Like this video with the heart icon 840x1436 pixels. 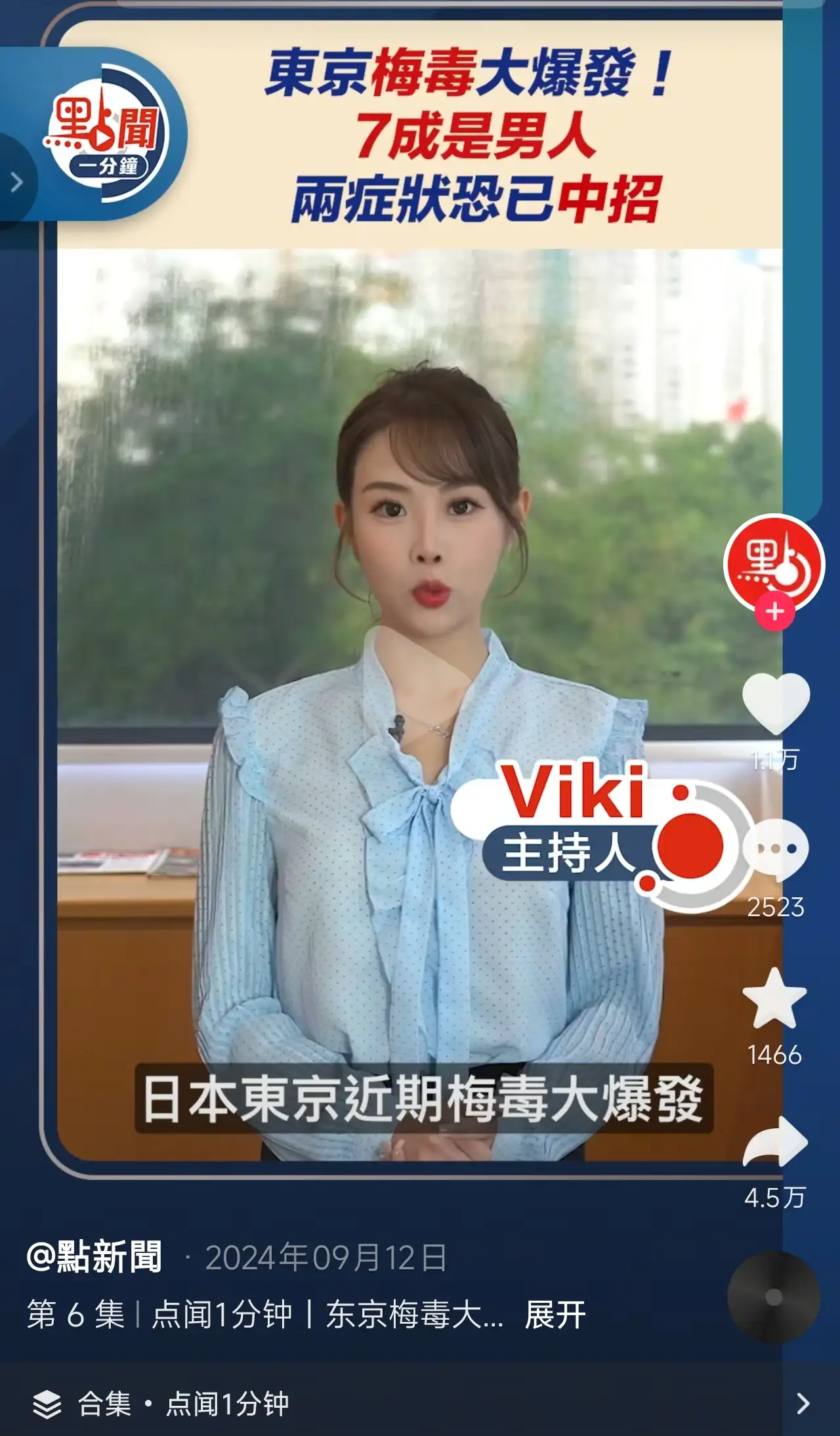point(775,702)
